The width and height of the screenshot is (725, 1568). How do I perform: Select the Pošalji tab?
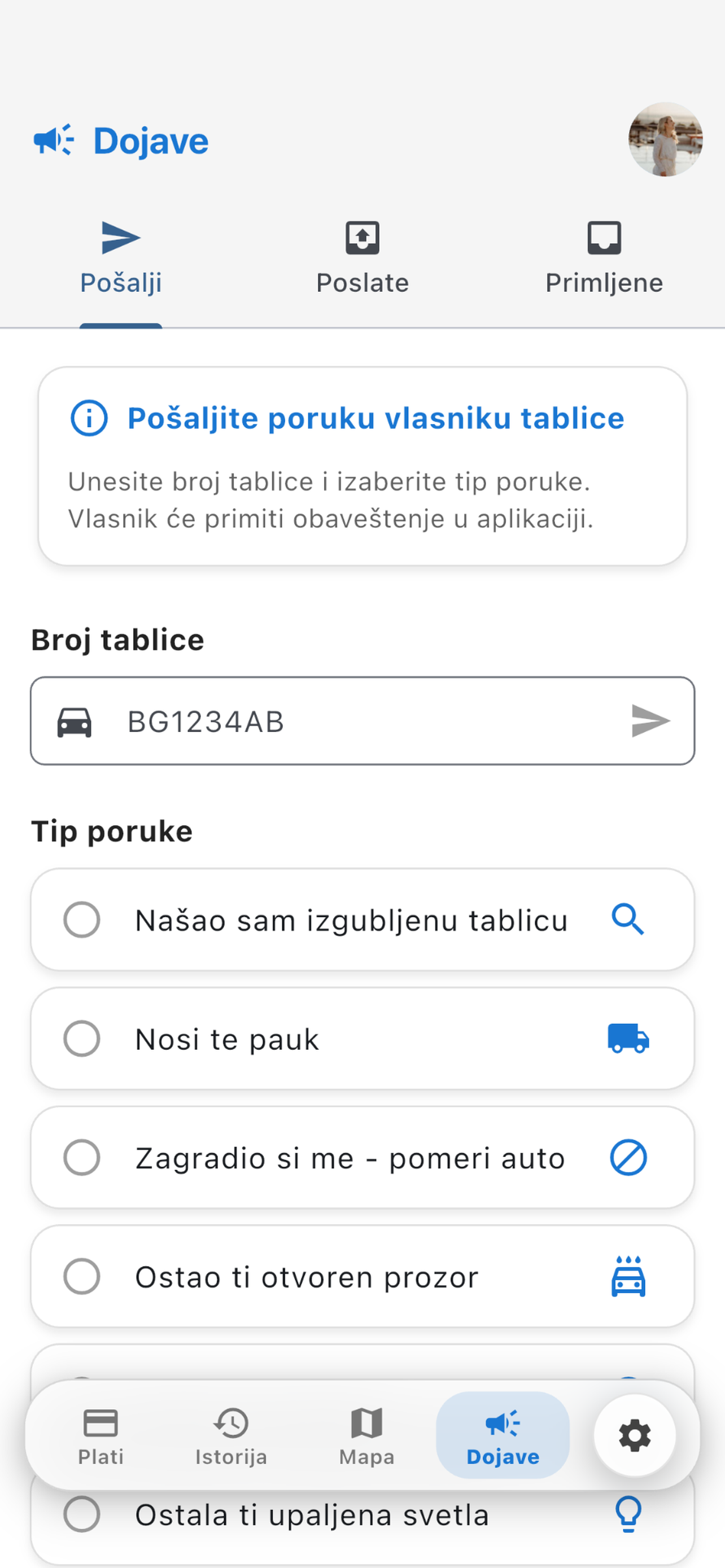[121, 259]
